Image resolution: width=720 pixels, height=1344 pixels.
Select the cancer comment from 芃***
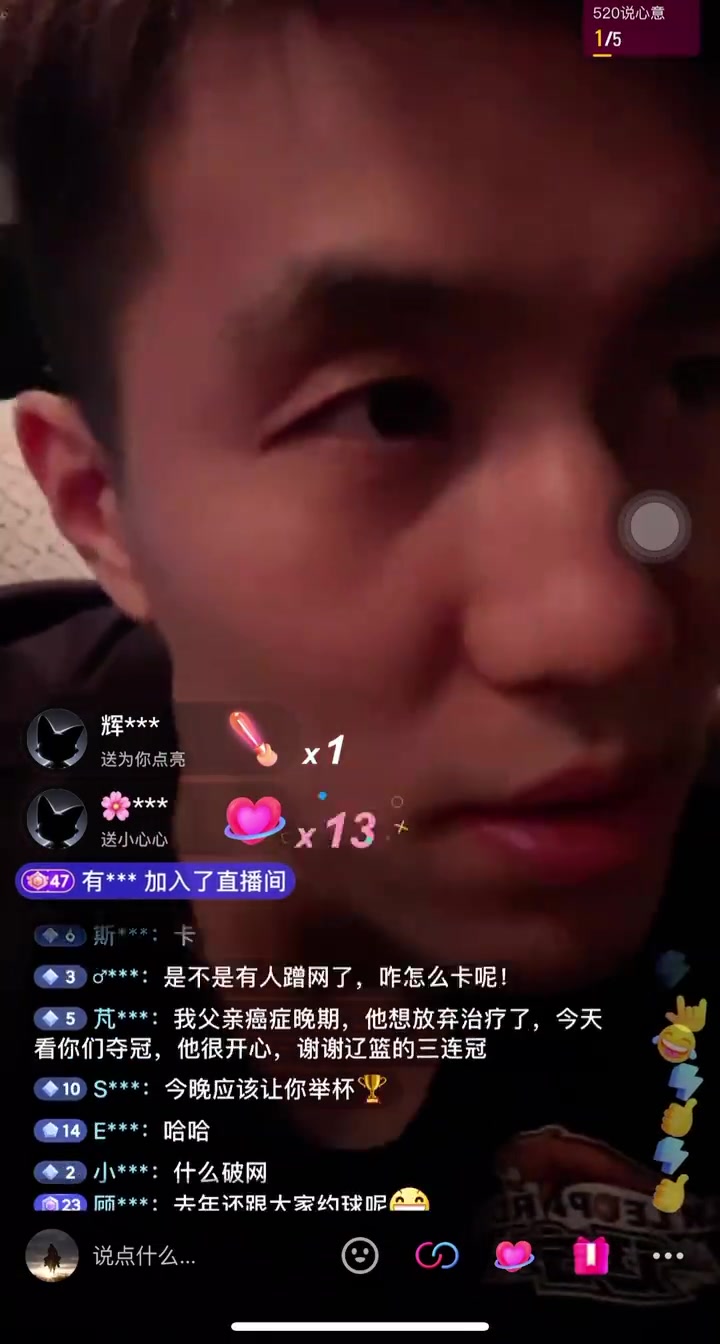(x=320, y=1034)
